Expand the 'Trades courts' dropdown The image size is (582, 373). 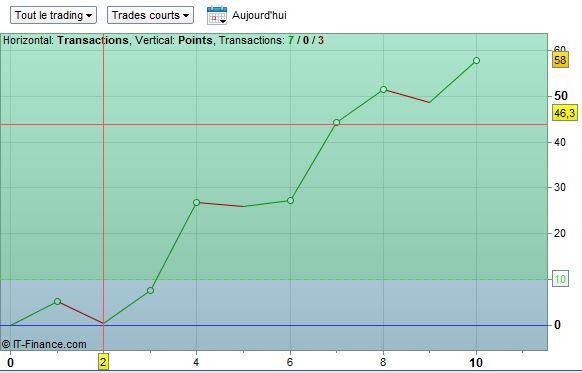pos(150,15)
